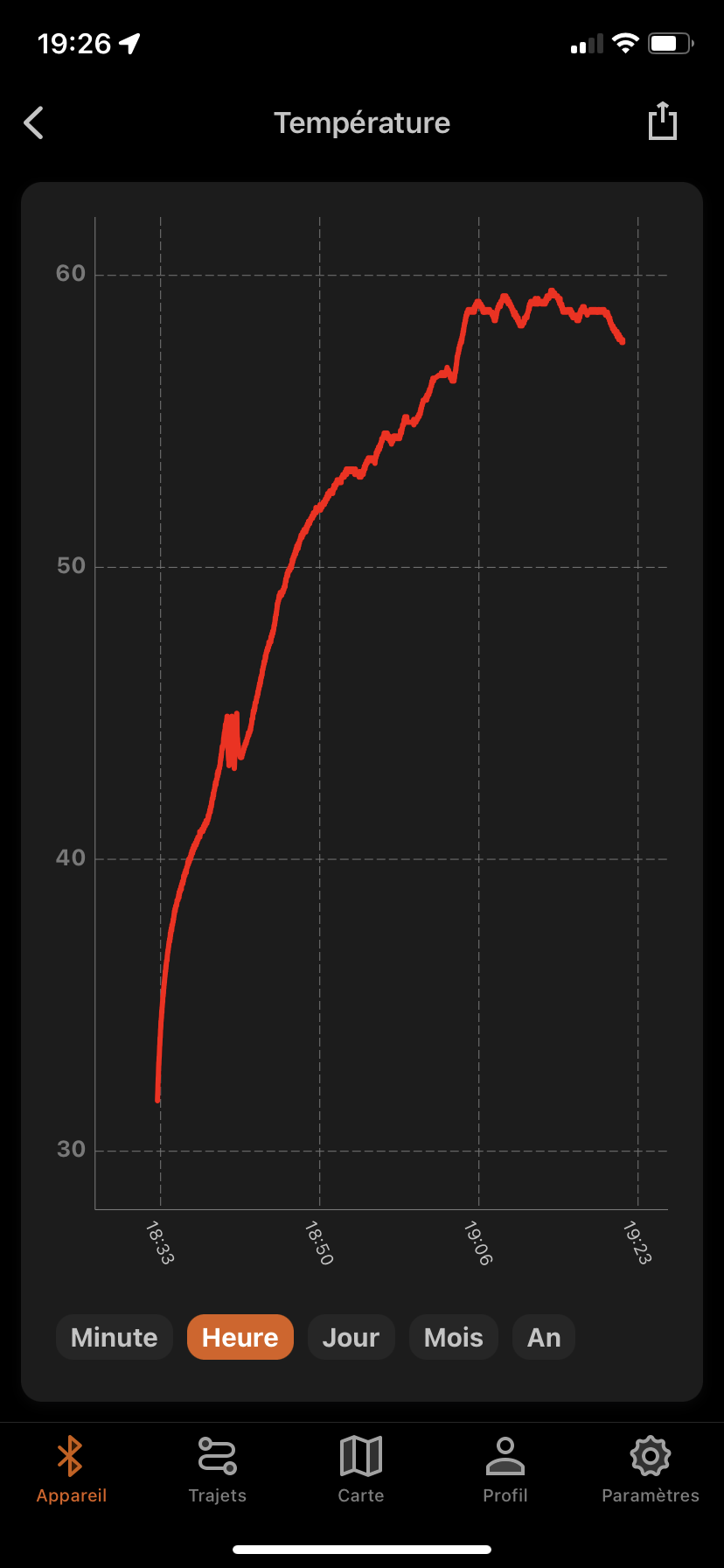Open the Carte map tab
Image resolution: width=724 pixels, height=1568 pixels.
[x=361, y=1470]
